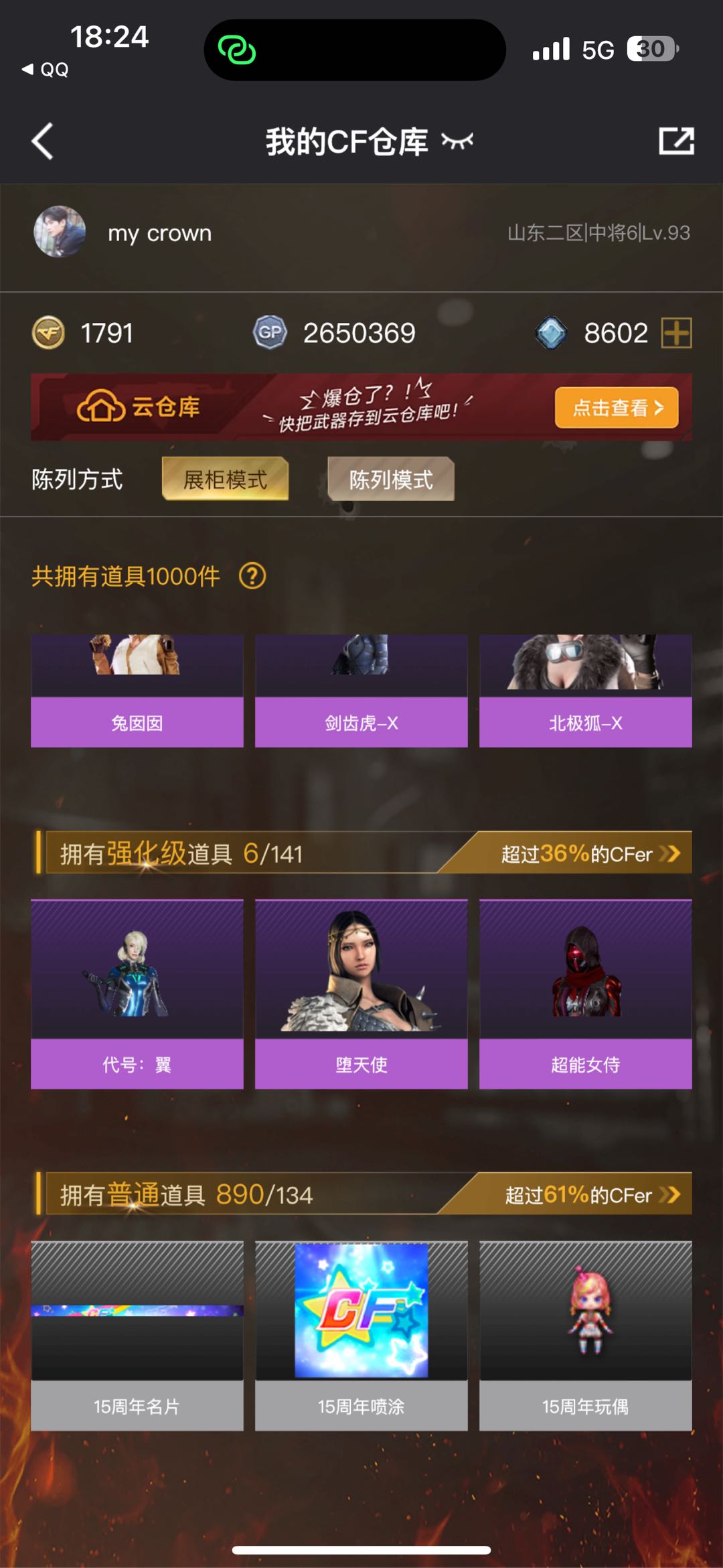Tap 点击查看 on the 云仓库 banner
This screenshot has height=1568, width=723.
[617, 407]
